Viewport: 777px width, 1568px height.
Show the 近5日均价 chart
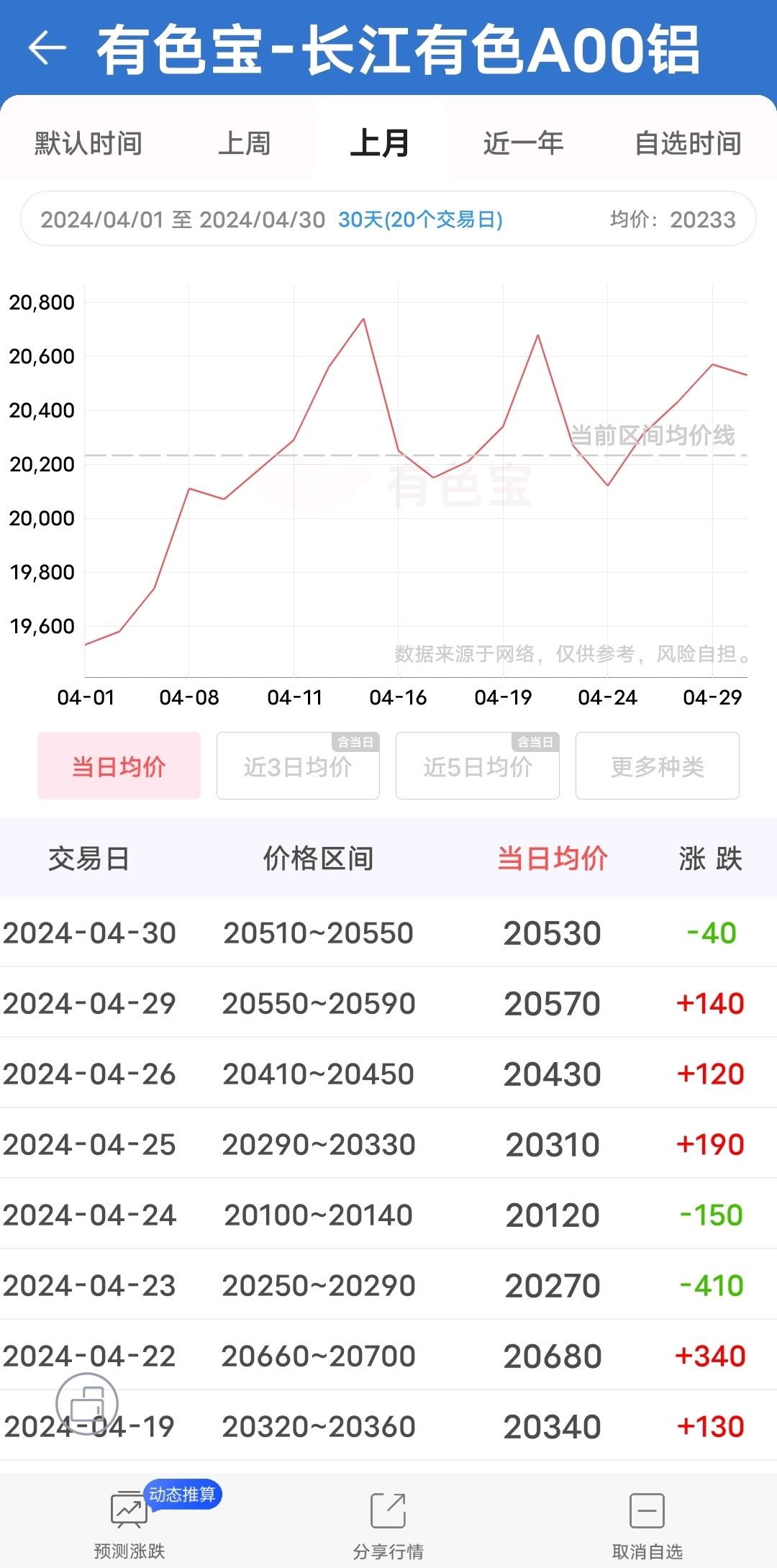click(478, 766)
